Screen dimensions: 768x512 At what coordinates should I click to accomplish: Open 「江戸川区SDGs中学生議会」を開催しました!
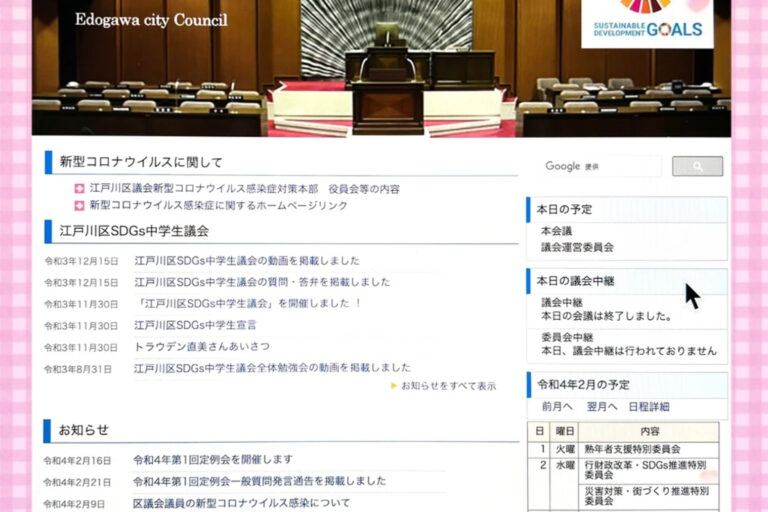(x=247, y=304)
